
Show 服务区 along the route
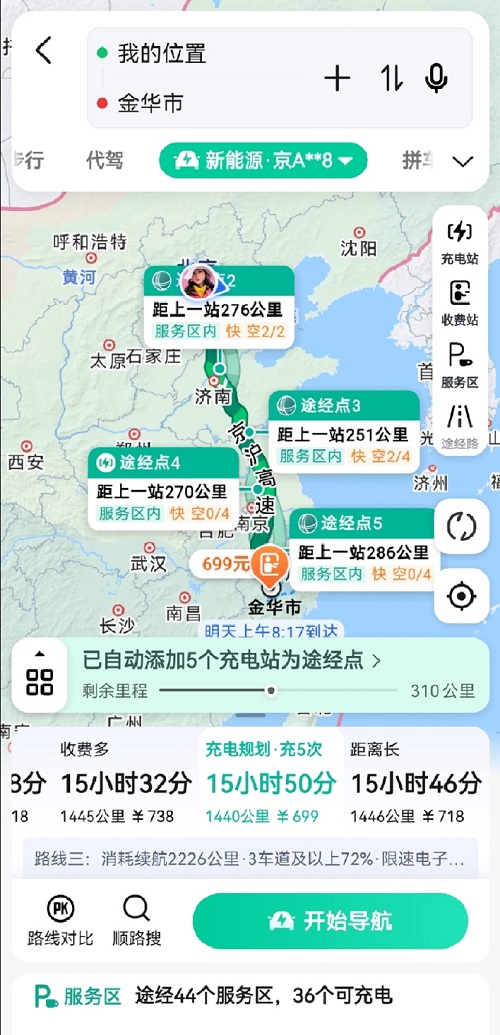pos(460,365)
